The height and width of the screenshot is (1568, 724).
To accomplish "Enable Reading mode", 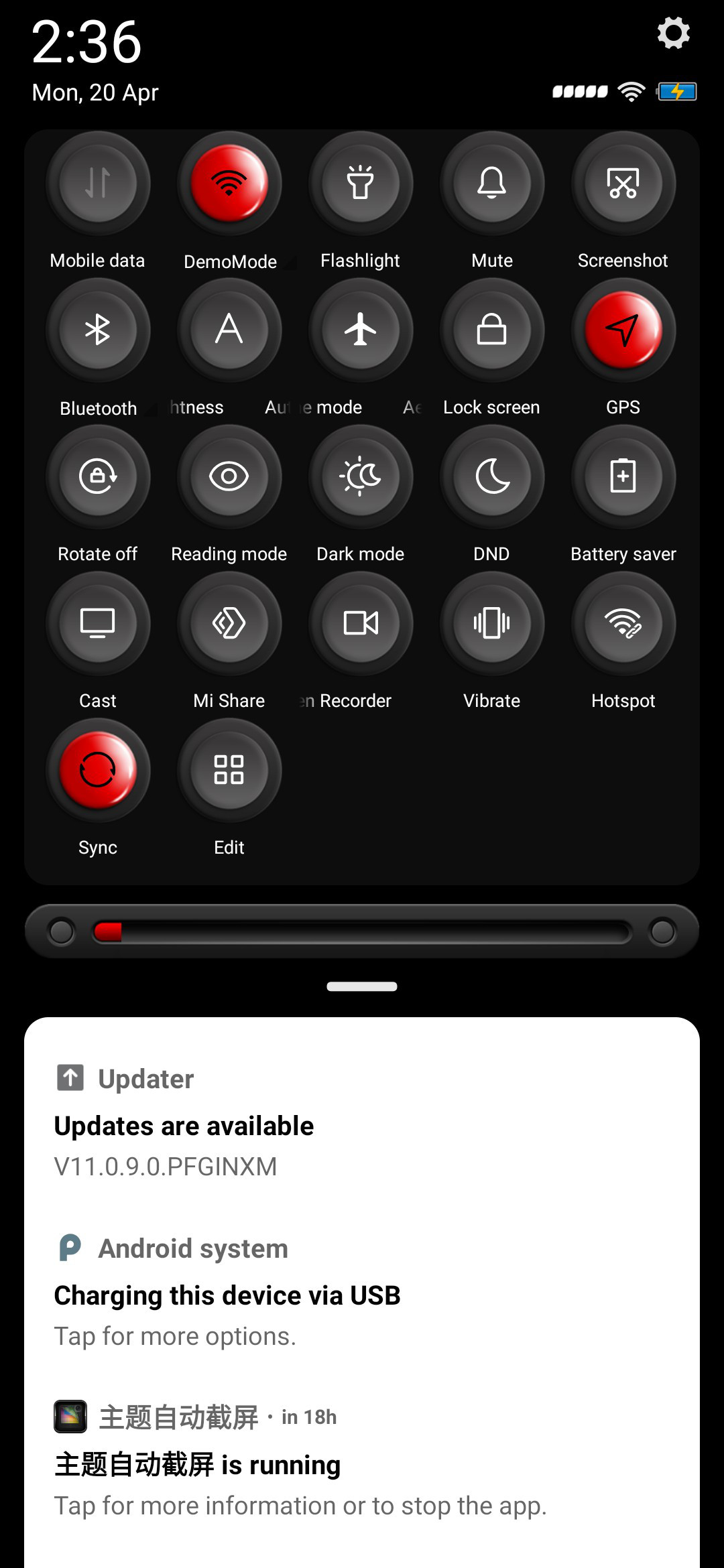I will pyautogui.click(x=229, y=476).
